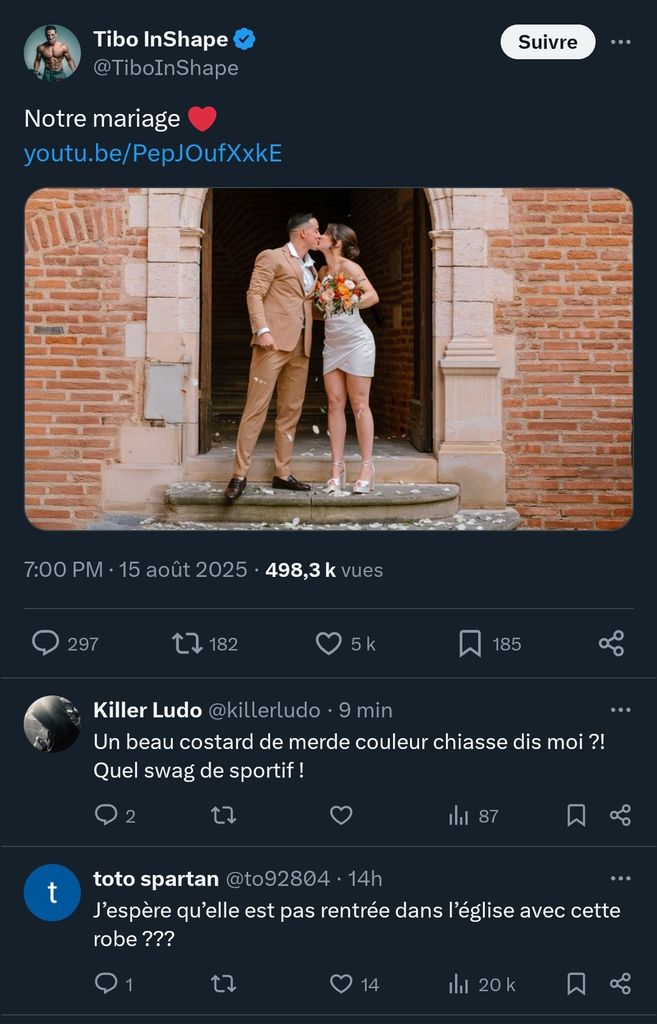This screenshot has width=657, height=1024.
Task: Open the more options on toto spartan's reply
Action: (620, 879)
